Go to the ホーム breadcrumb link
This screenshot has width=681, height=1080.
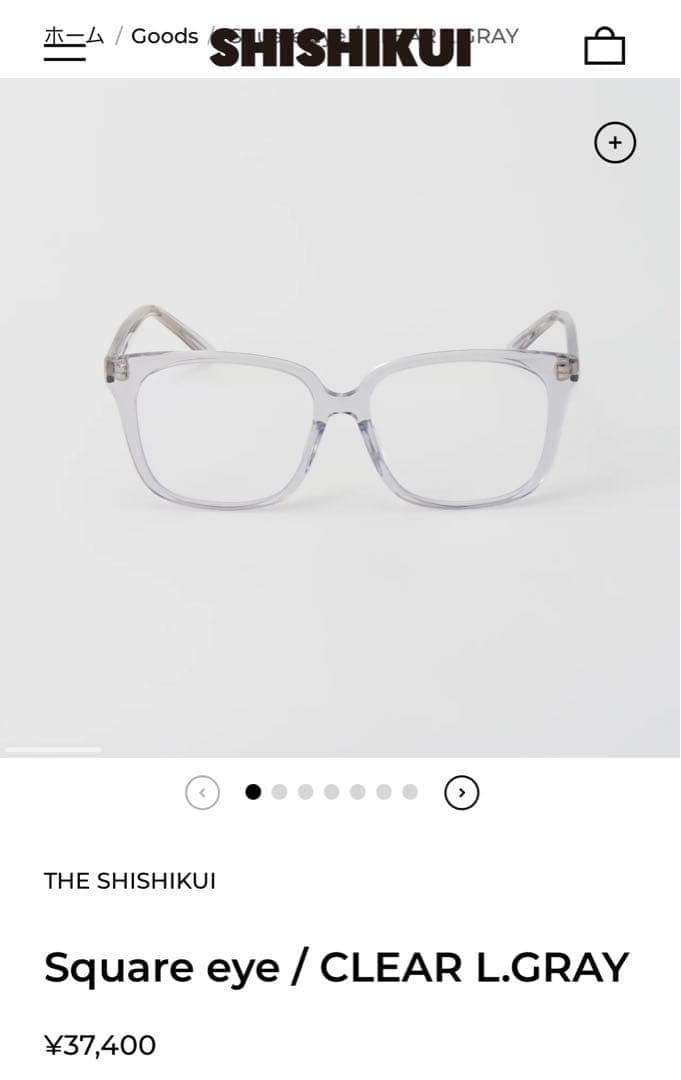[x=74, y=36]
